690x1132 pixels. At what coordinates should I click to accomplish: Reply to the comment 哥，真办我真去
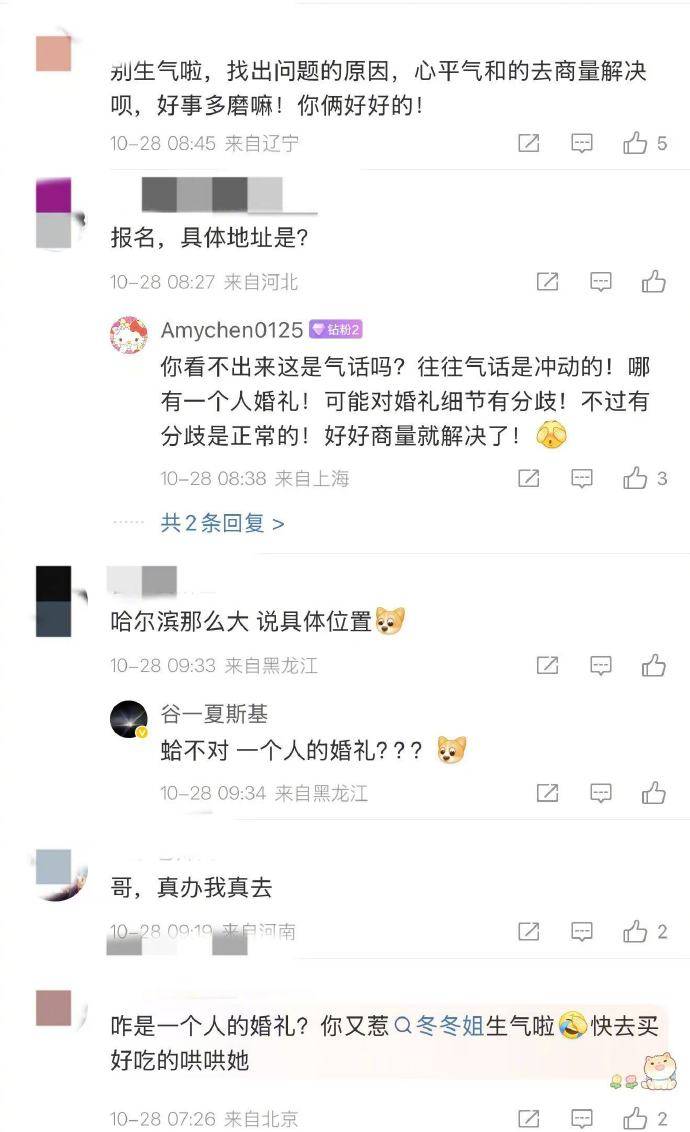tap(582, 932)
